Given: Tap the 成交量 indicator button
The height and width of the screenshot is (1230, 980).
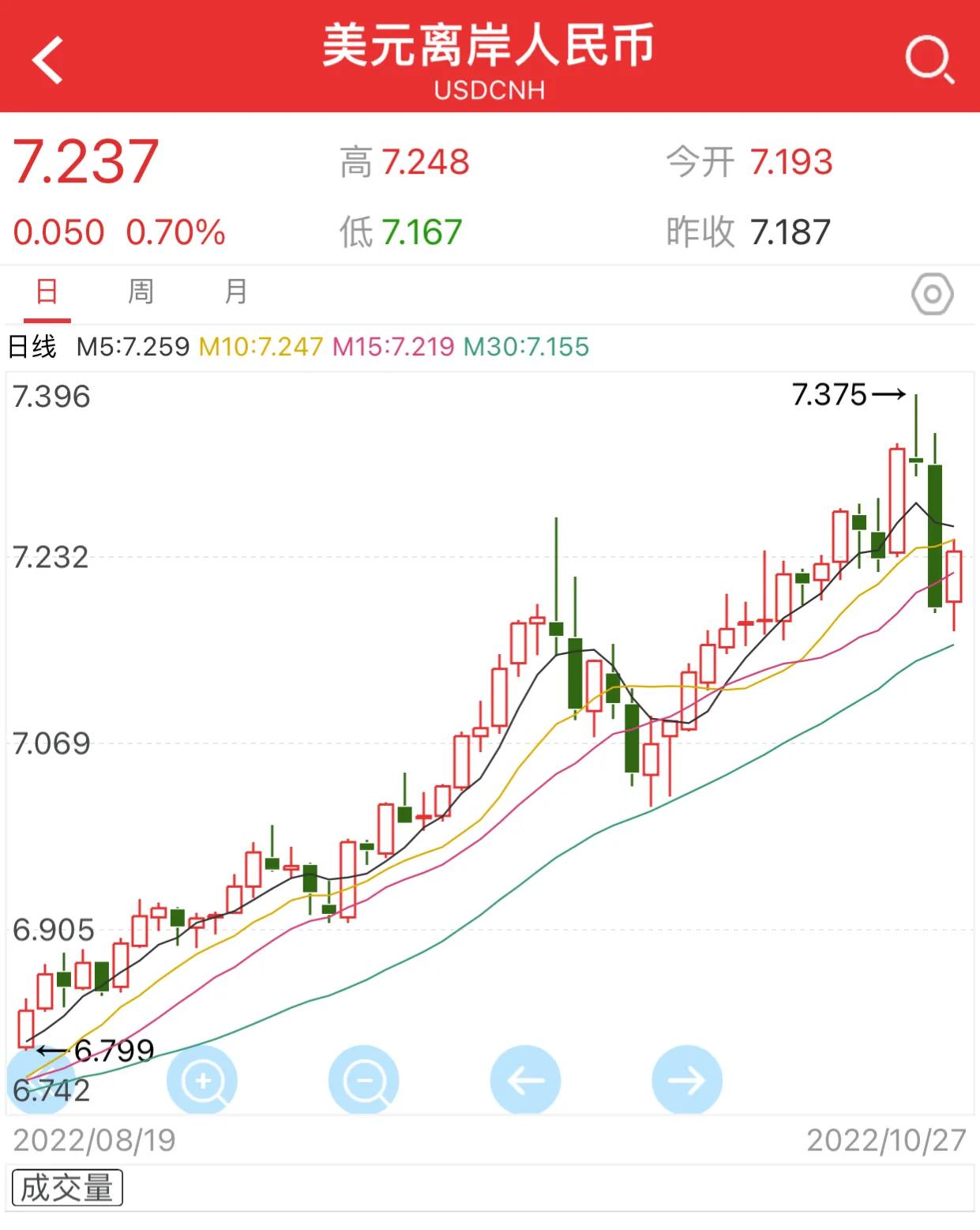Looking at the screenshot, I should 67,1187.
